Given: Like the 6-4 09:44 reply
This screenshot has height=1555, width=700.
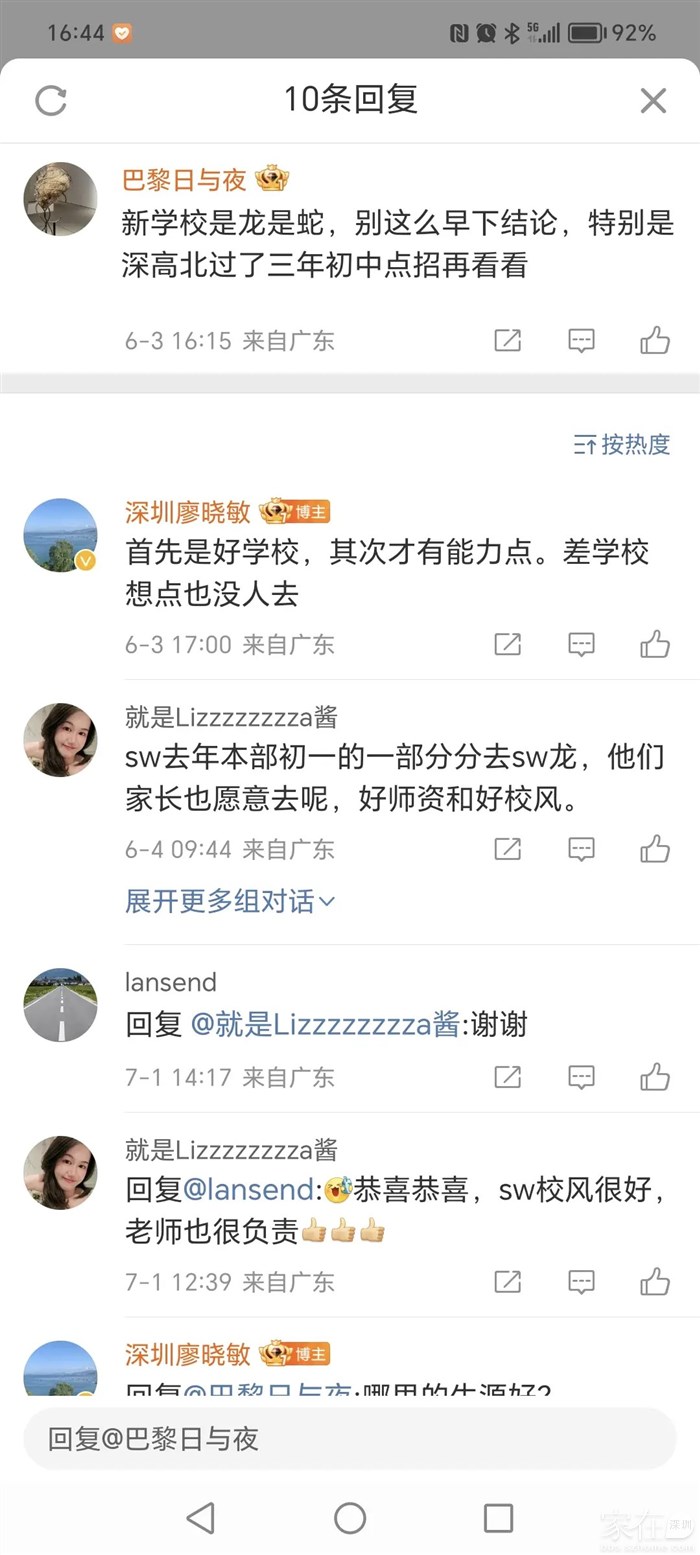Looking at the screenshot, I should pos(655,849).
